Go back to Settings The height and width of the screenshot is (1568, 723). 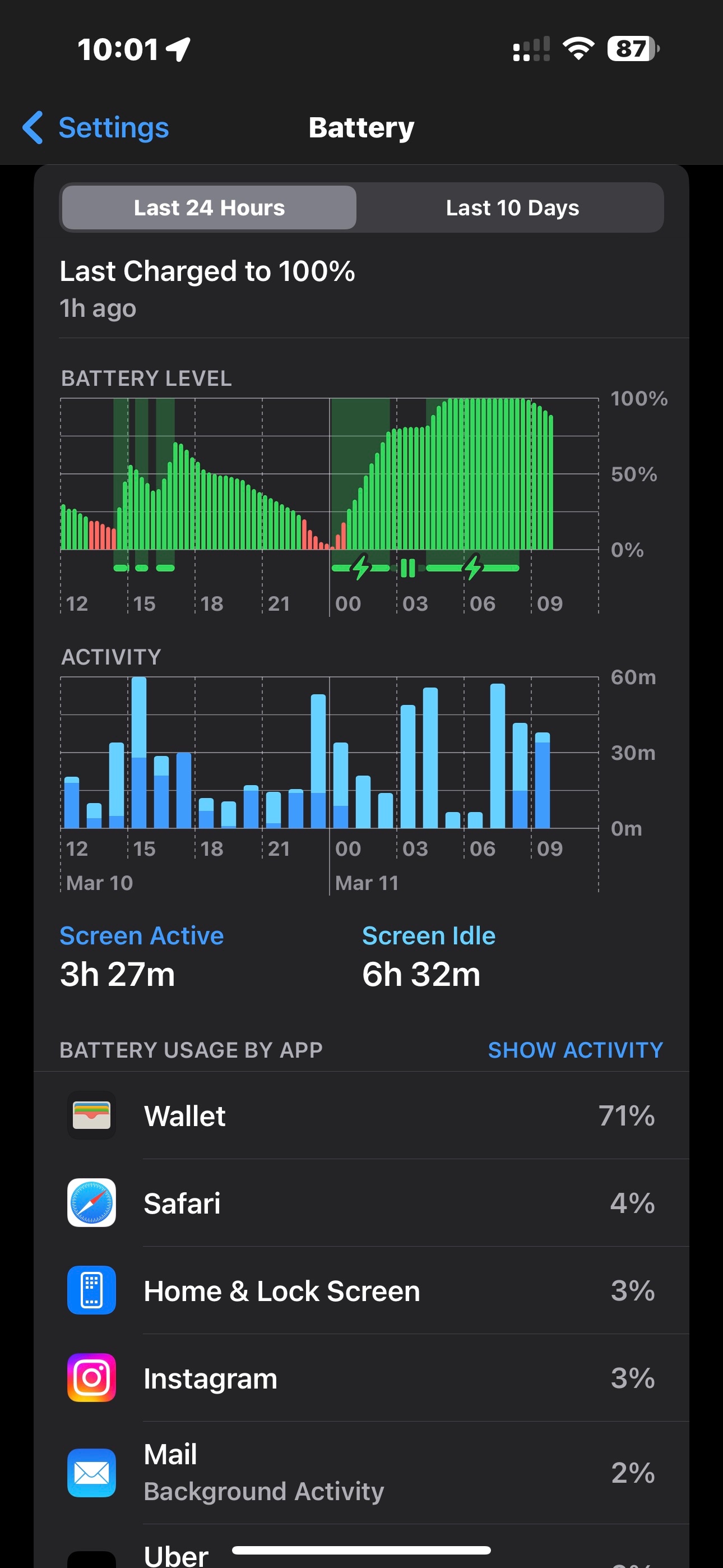coord(96,128)
